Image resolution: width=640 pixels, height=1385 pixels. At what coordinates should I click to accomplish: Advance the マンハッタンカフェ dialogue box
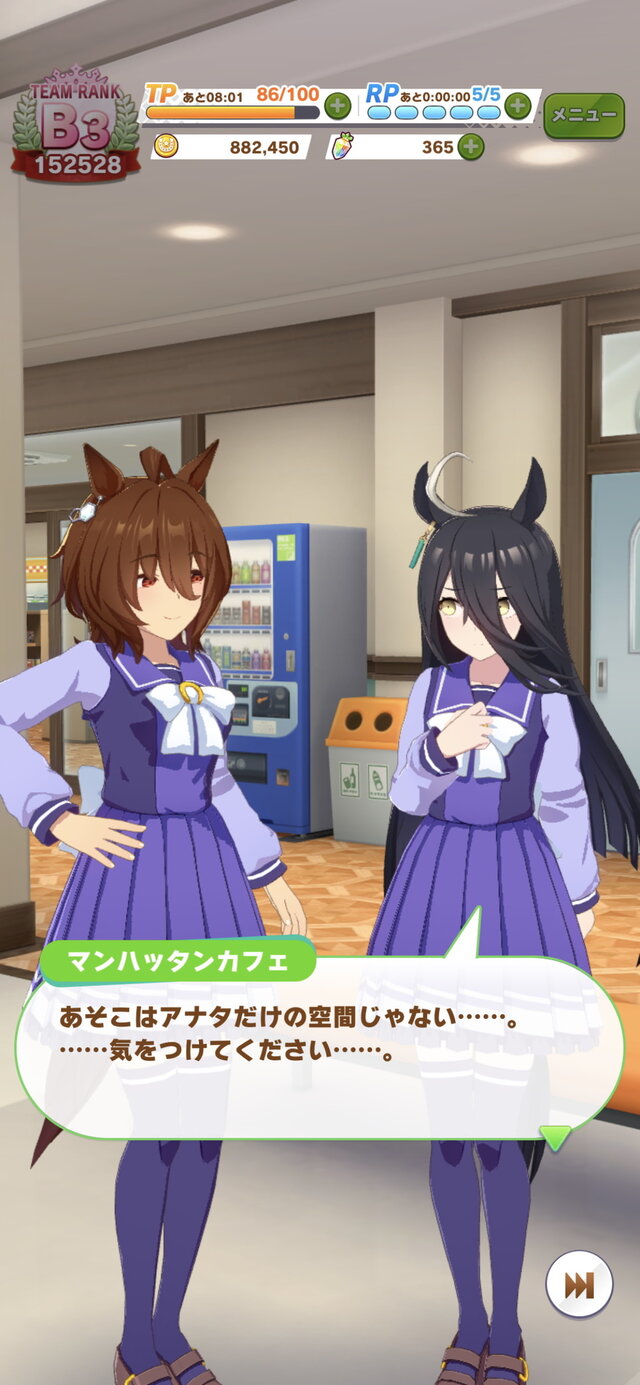320,1045
